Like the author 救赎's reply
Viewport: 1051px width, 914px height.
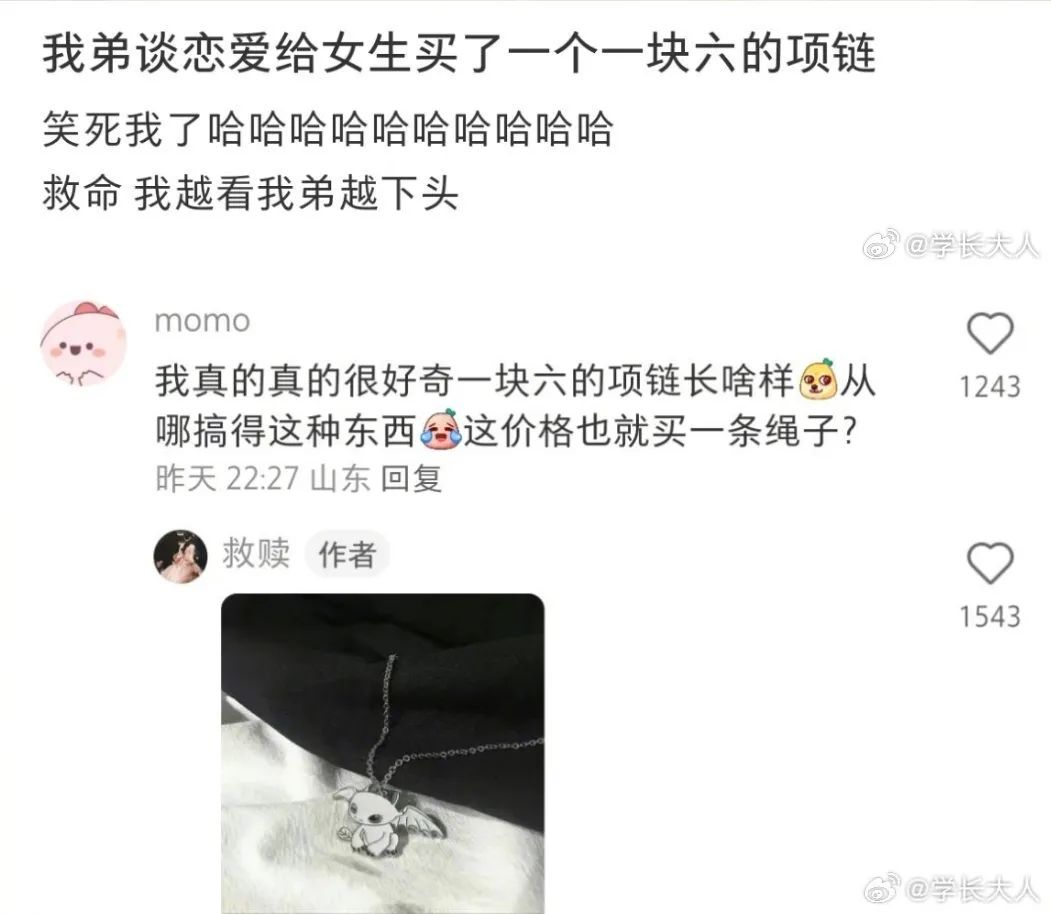(990, 564)
